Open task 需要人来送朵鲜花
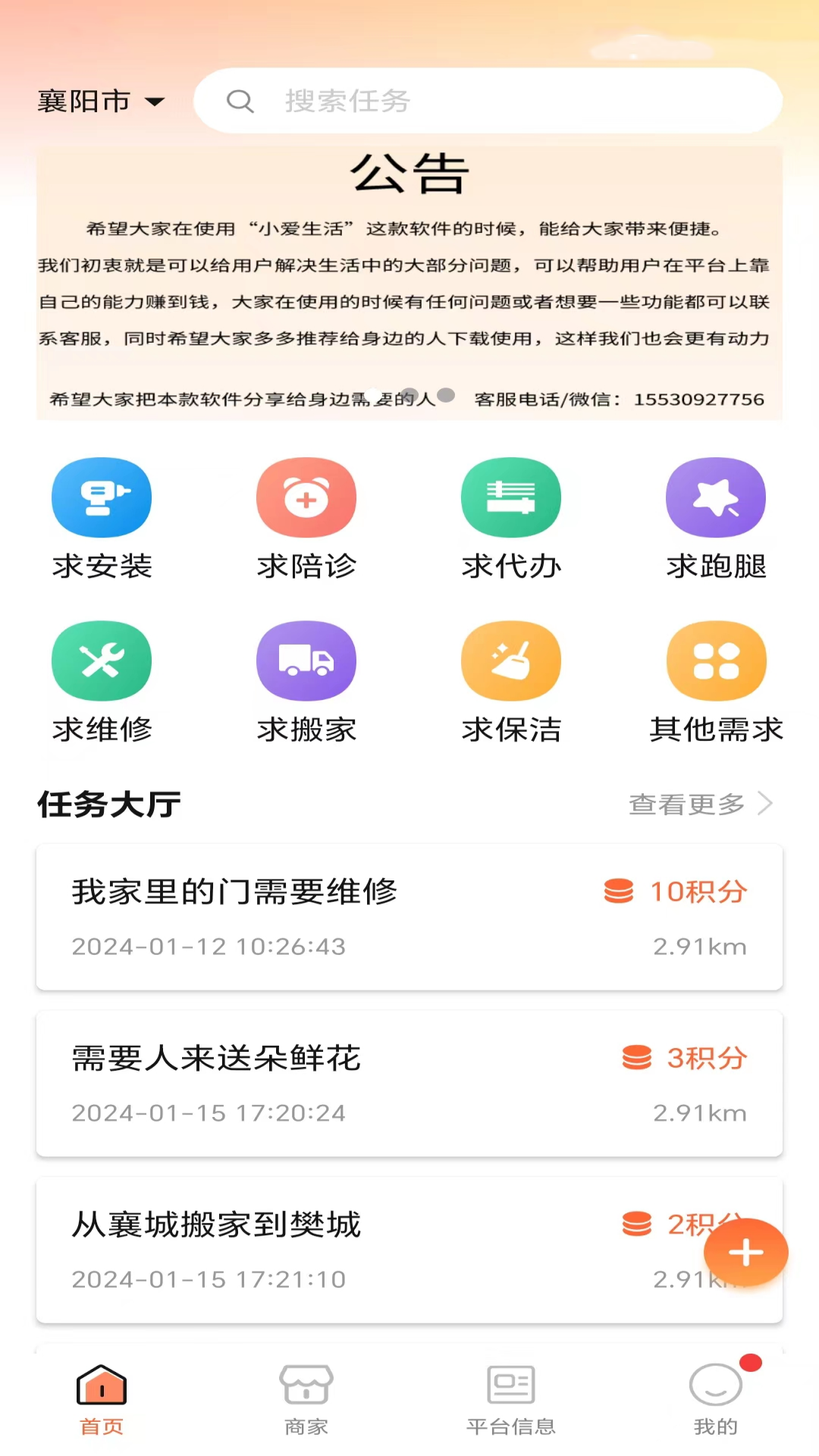The image size is (819, 1456). [409, 1084]
